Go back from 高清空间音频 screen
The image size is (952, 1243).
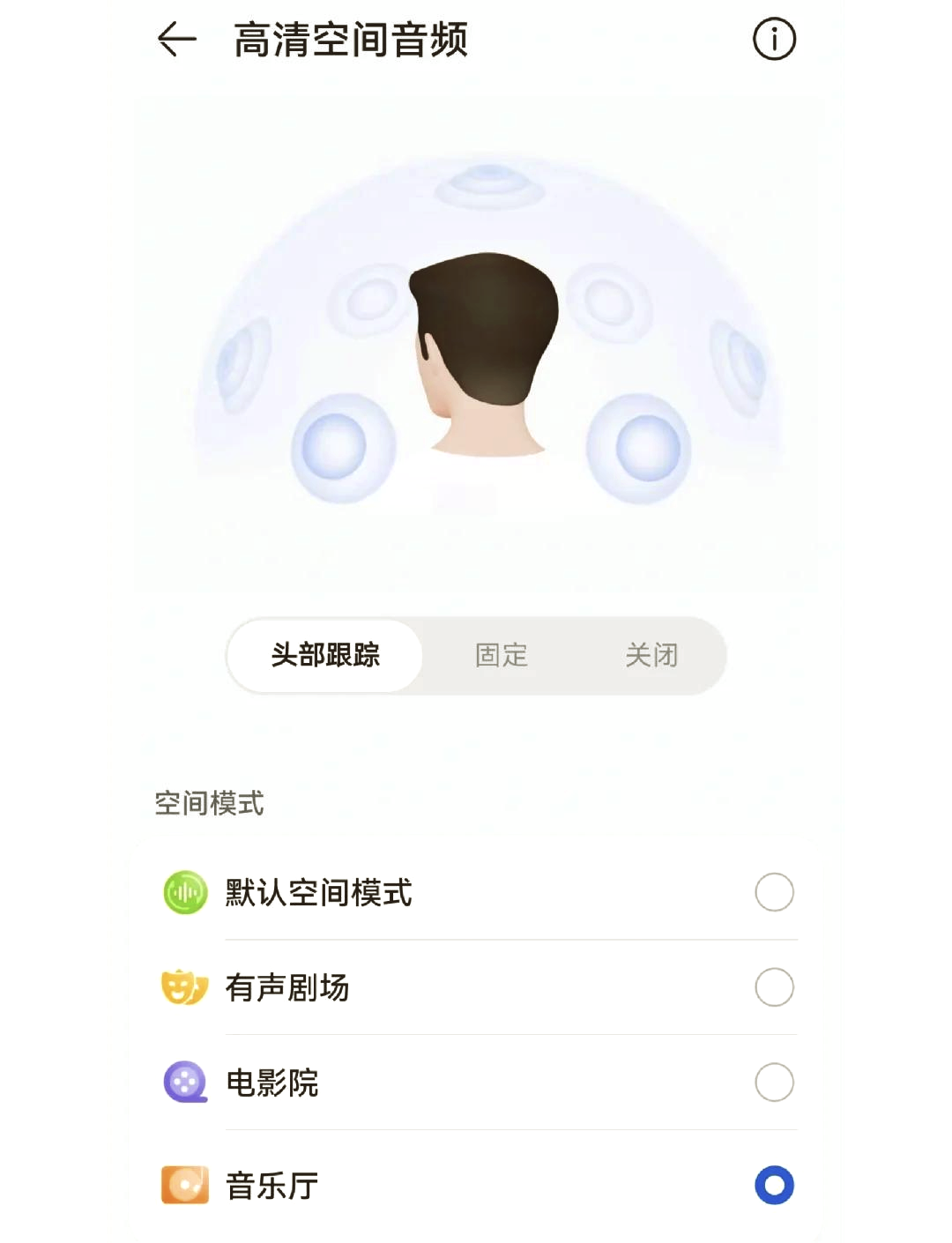tap(176, 40)
